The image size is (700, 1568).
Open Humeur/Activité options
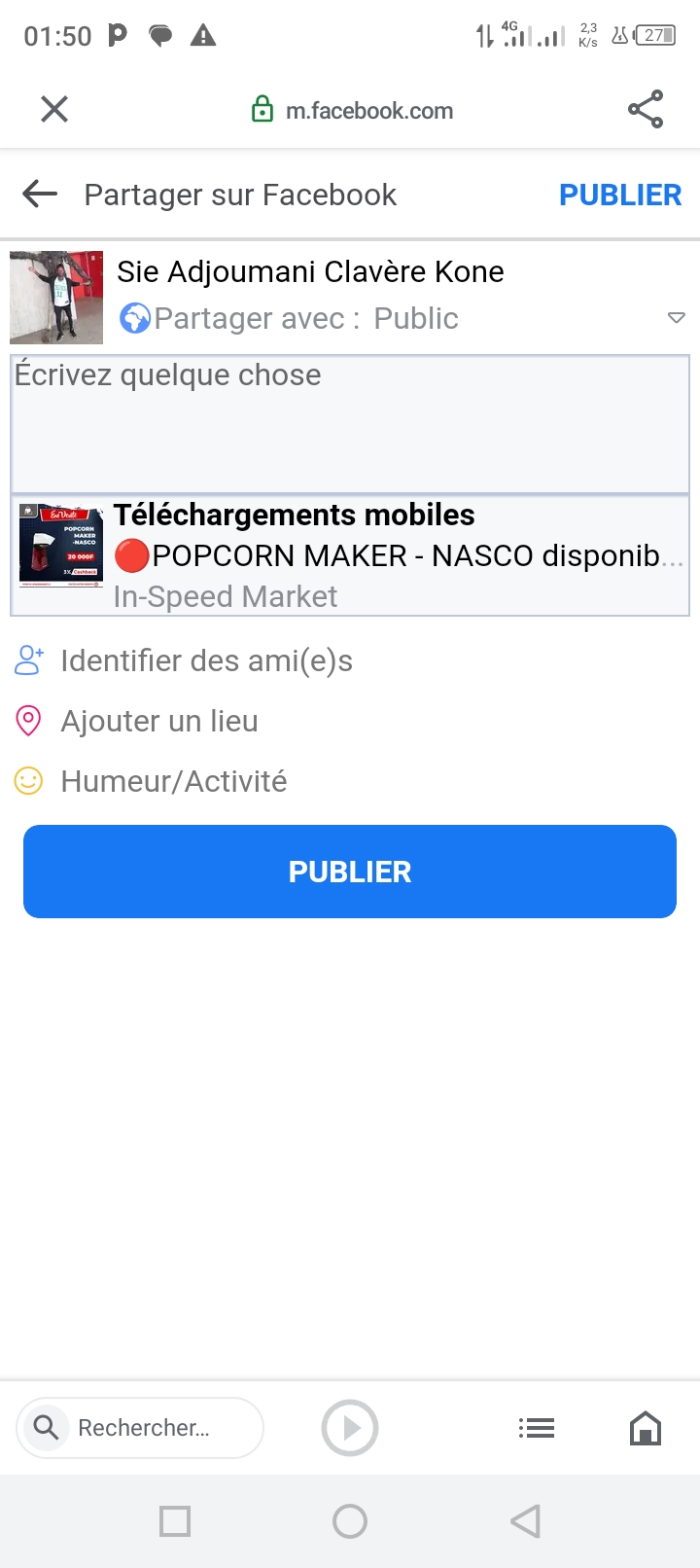pos(173,782)
